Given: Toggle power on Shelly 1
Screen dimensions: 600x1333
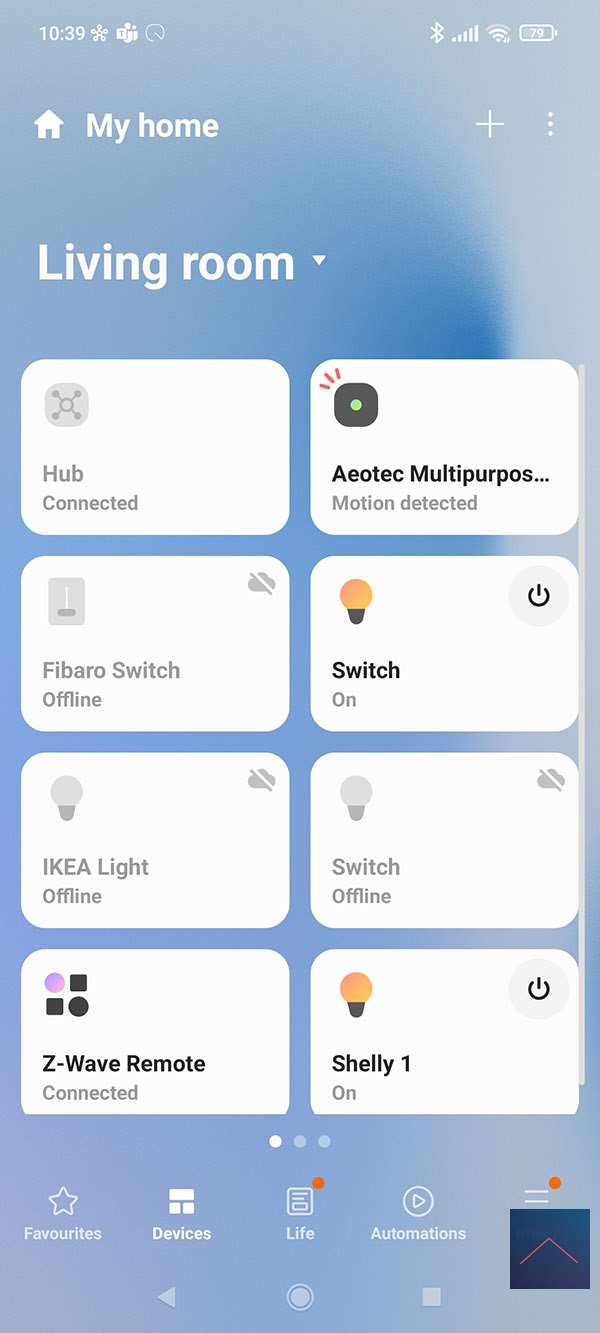Looking at the screenshot, I should click(x=538, y=990).
